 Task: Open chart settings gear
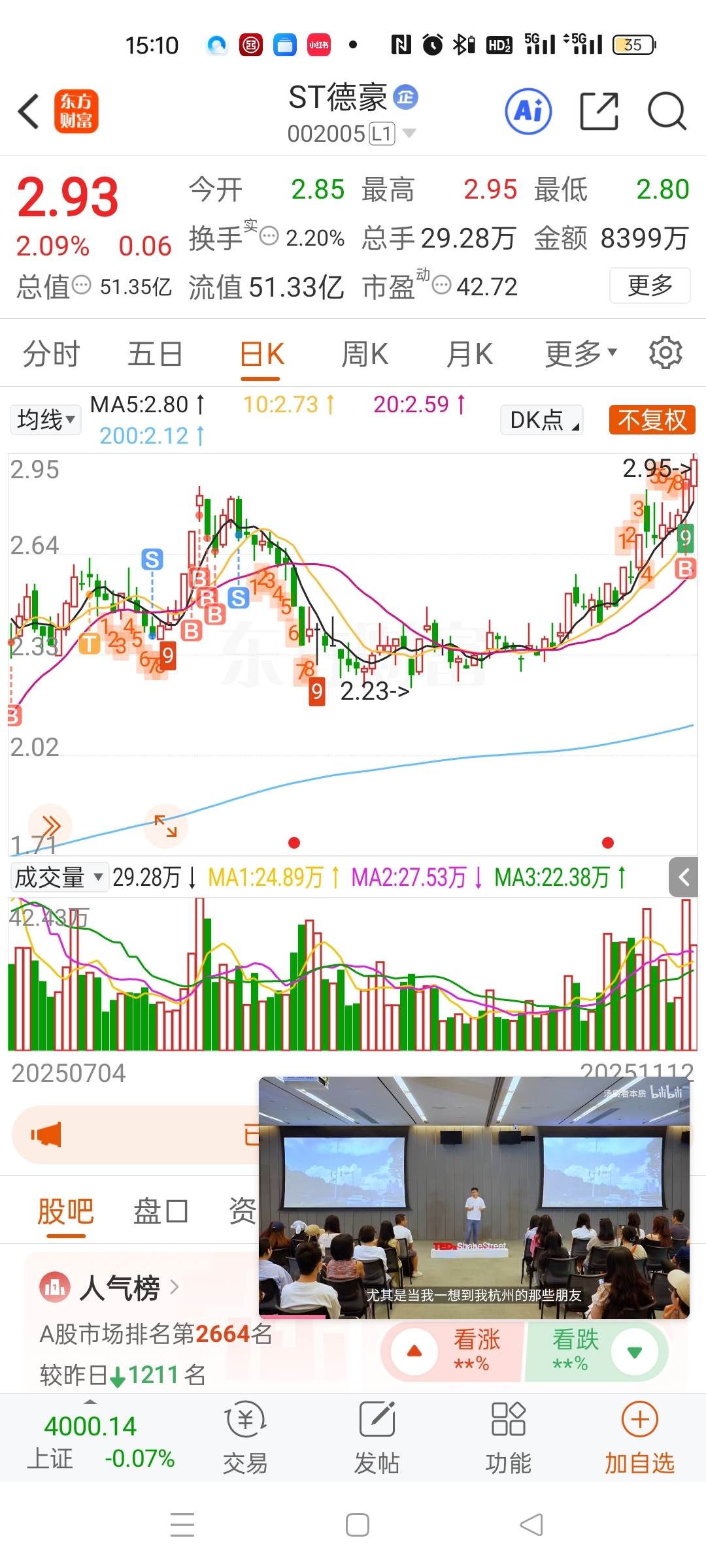(x=665, y=353)
